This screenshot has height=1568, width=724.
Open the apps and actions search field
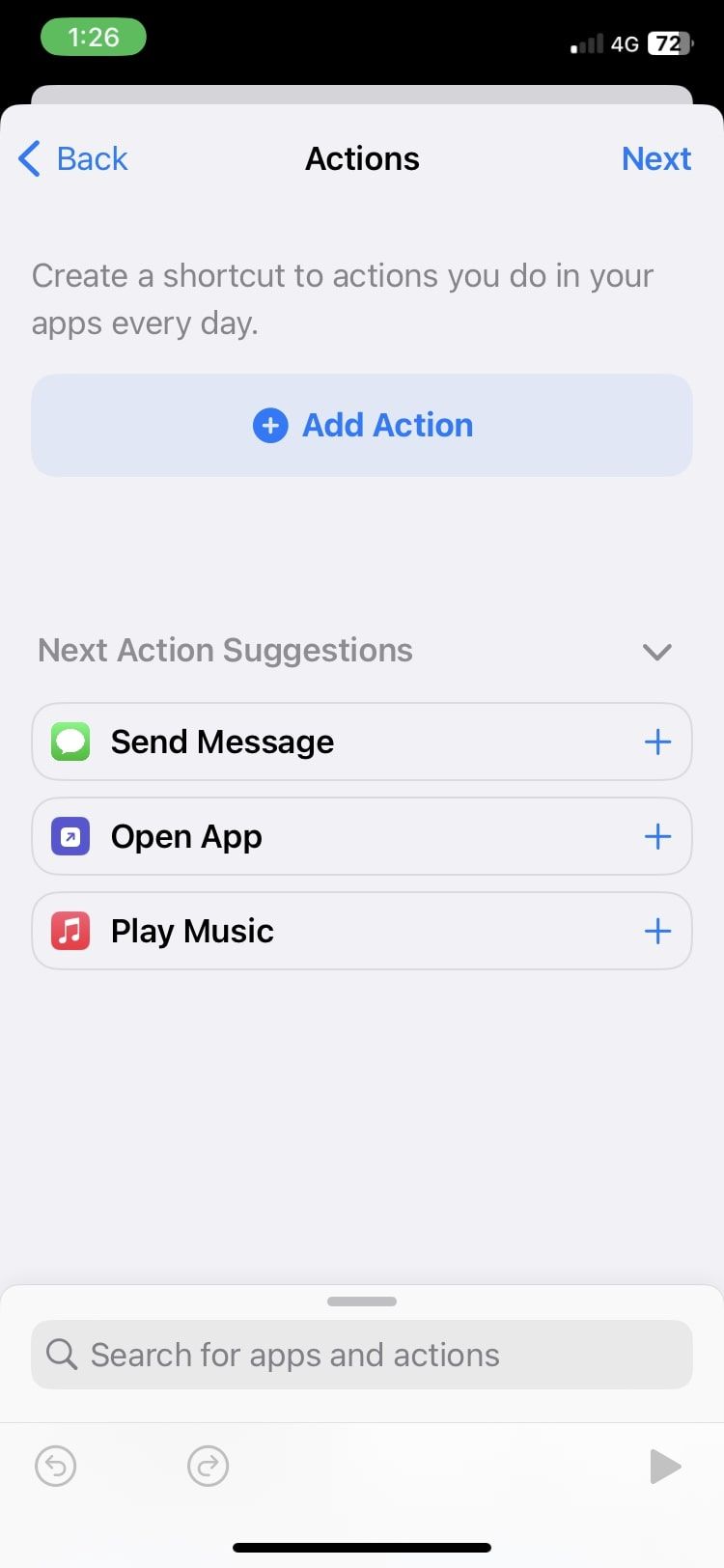[x=362, y=1355]
